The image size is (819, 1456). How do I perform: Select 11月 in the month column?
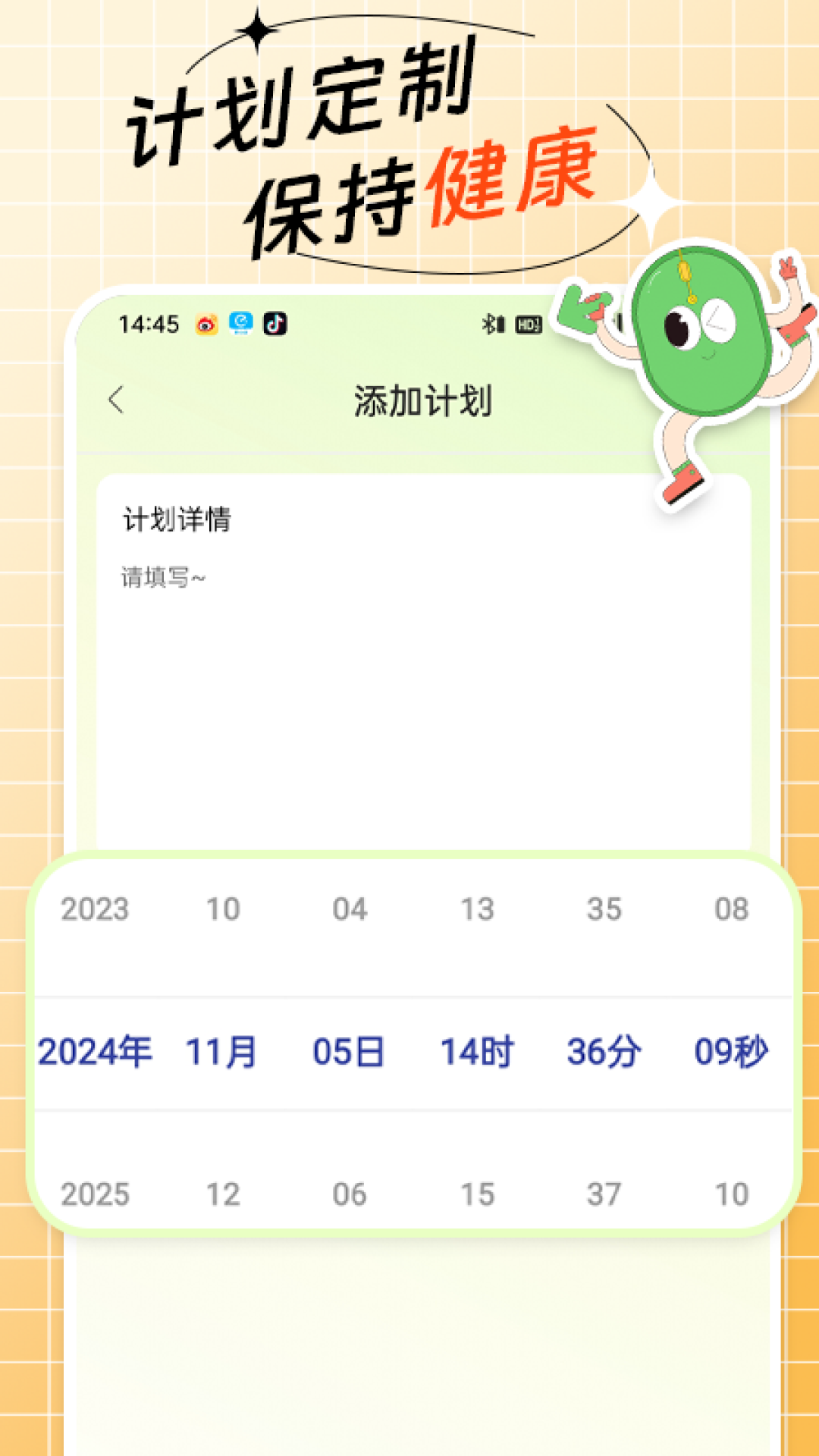(221, 1050)
